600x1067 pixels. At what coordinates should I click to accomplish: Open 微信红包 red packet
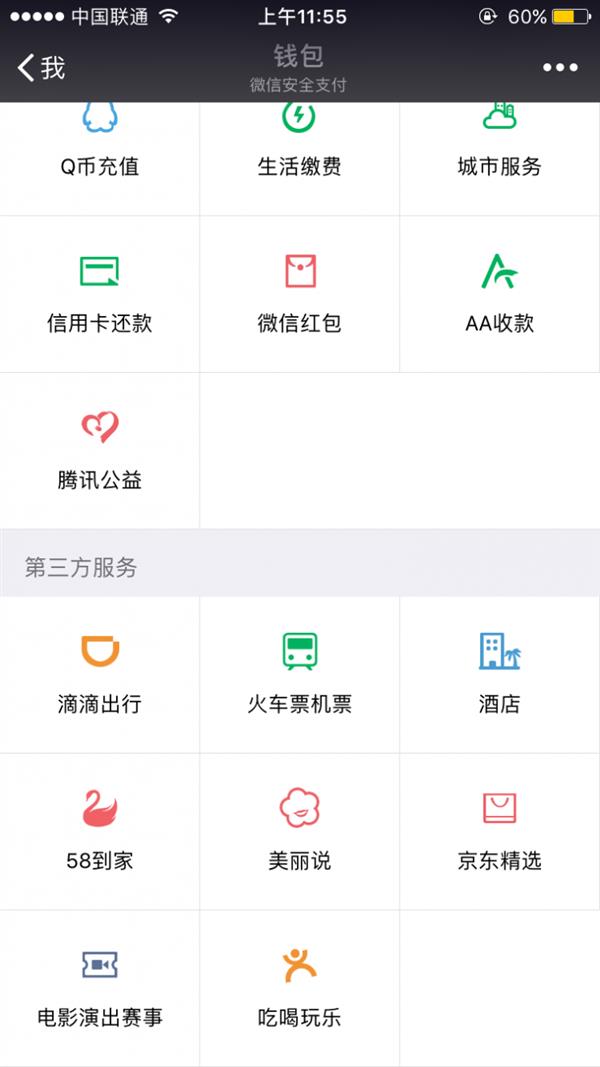[x=299, y=294]
